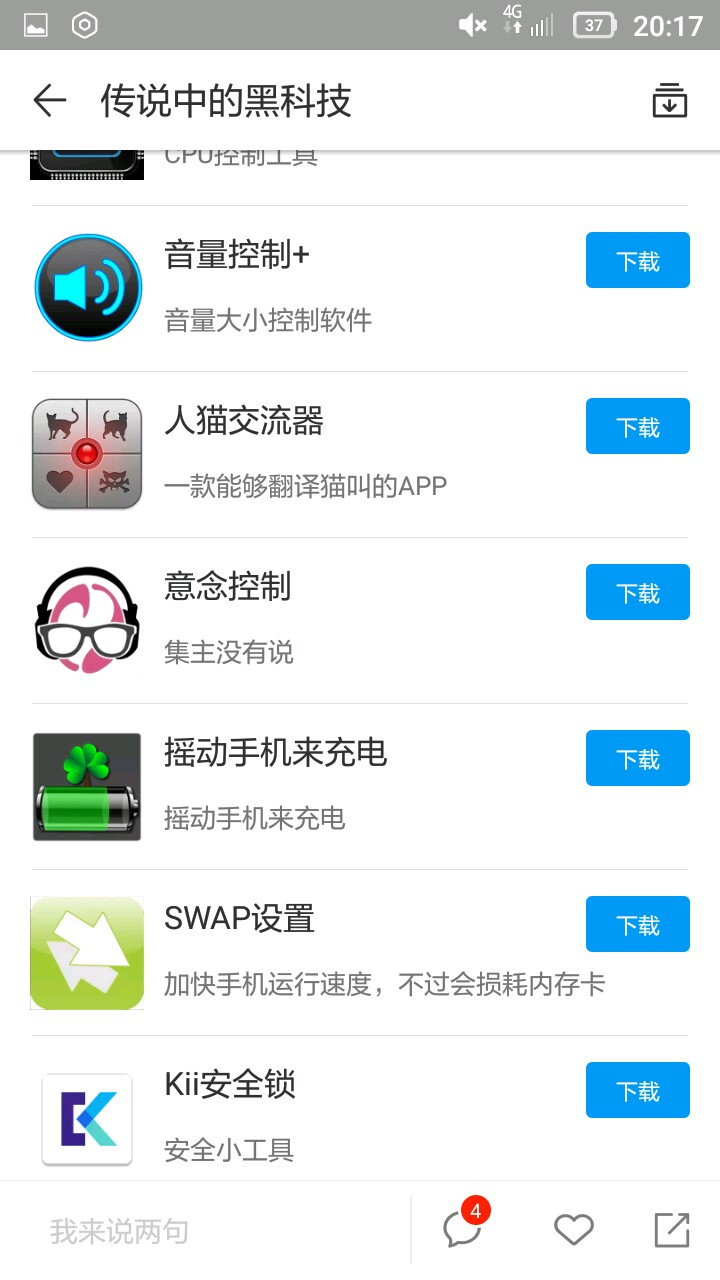Screen dimensions: 720x1280
Task: Go back from 传说中的黑科技 page
Action: (x=49, y=101)
